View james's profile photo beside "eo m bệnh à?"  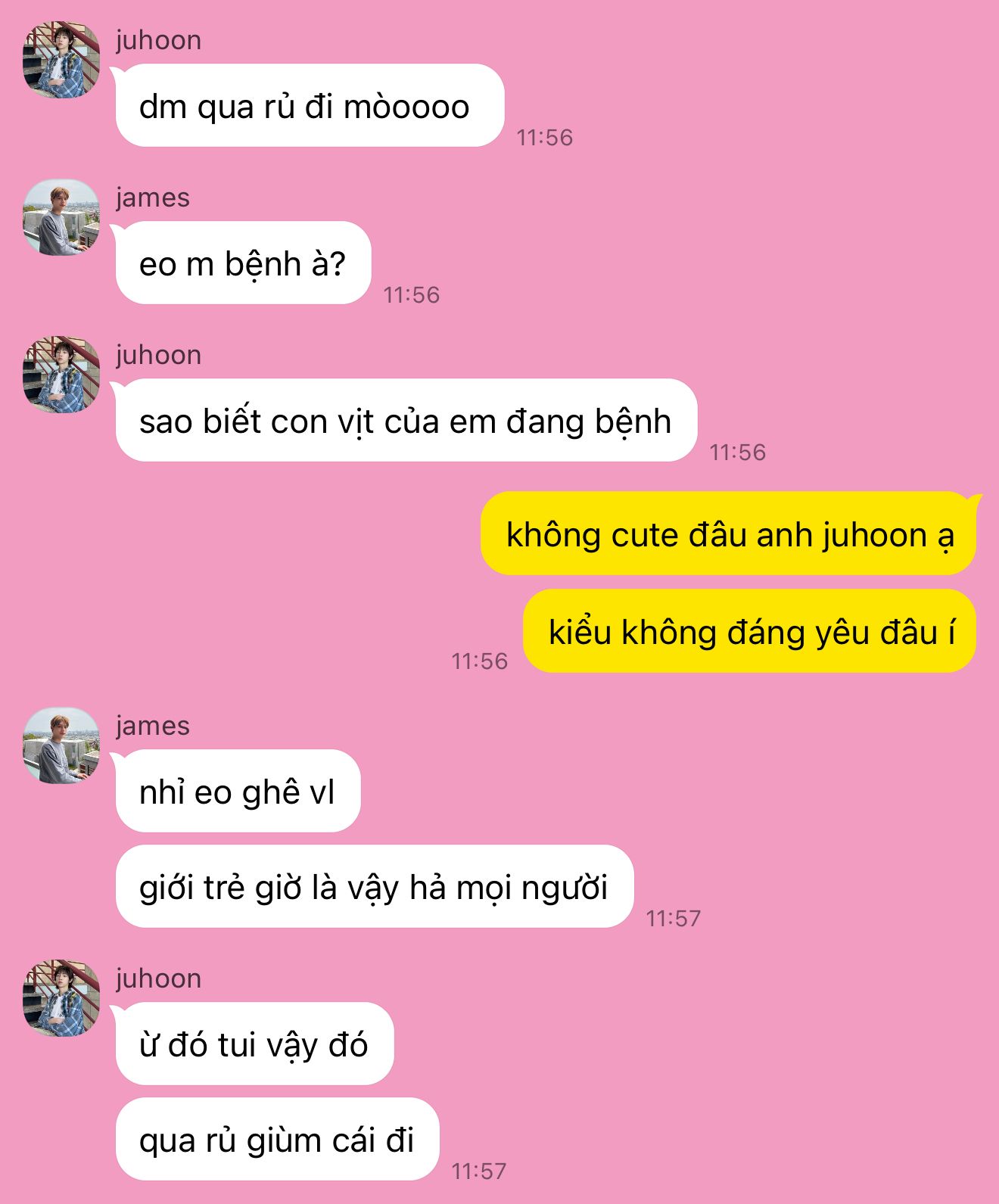pyautogui.click(x=61, y=217)
